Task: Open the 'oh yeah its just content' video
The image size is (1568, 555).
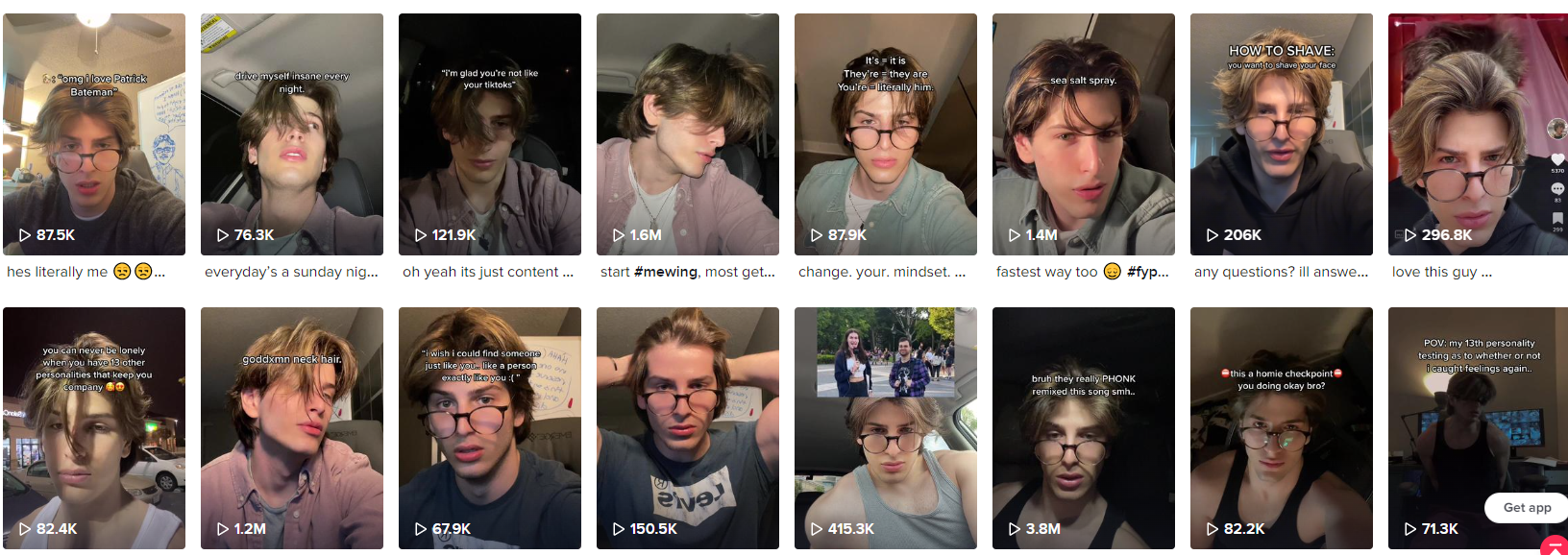Action: coord(490,134)
